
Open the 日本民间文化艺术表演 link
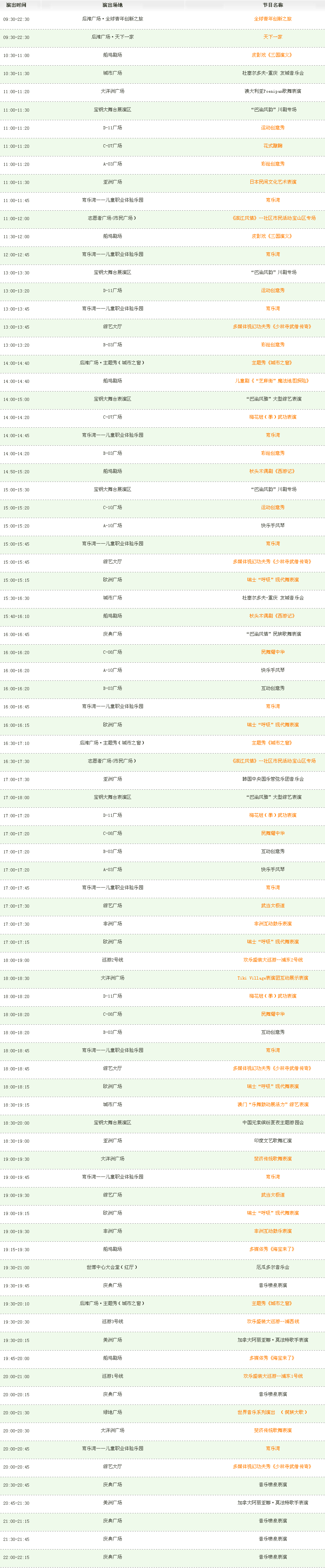(x=273, y=182)
